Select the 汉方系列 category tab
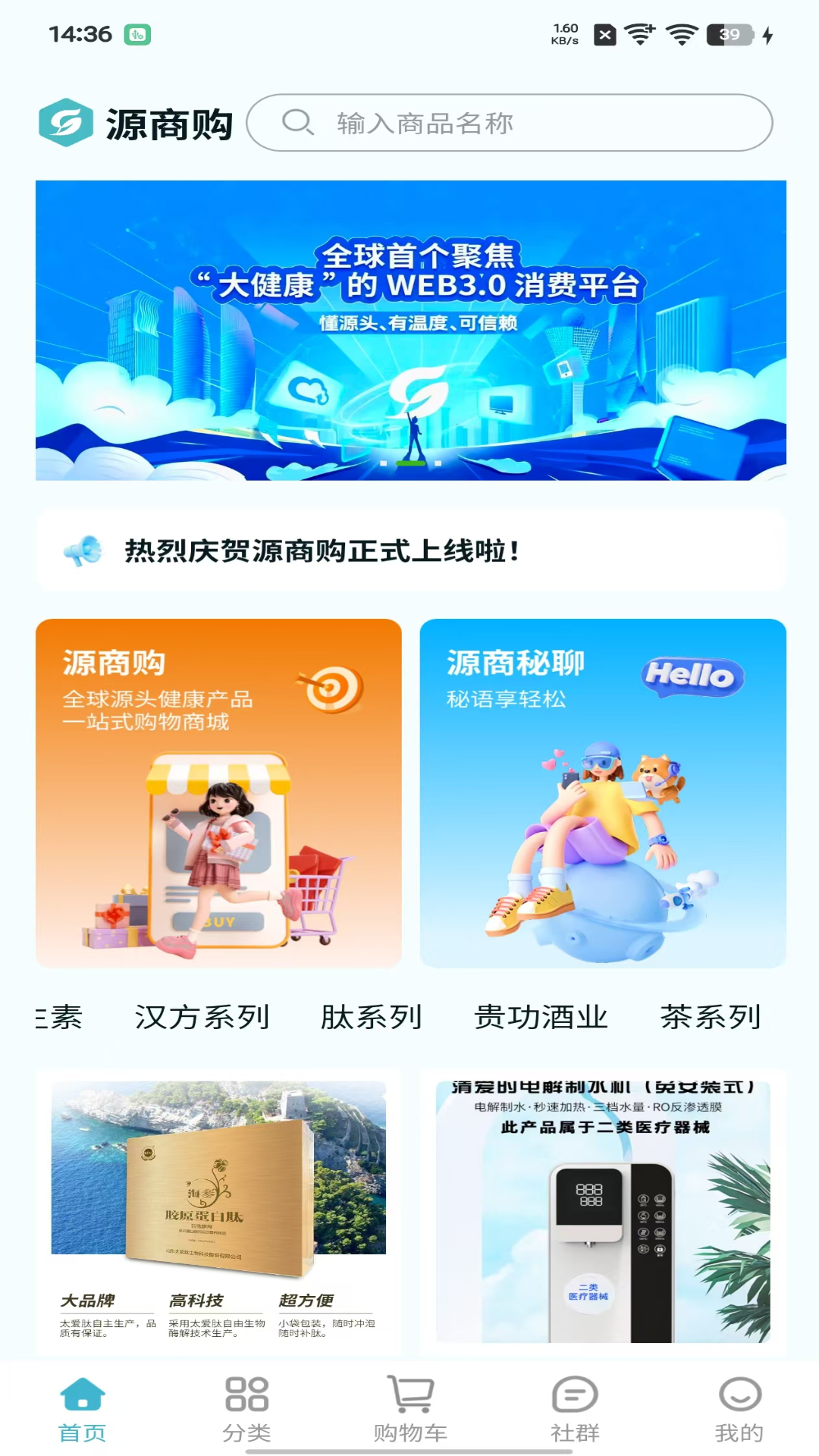This screenshot has height=1456, width=819. tap(201, 1018)
